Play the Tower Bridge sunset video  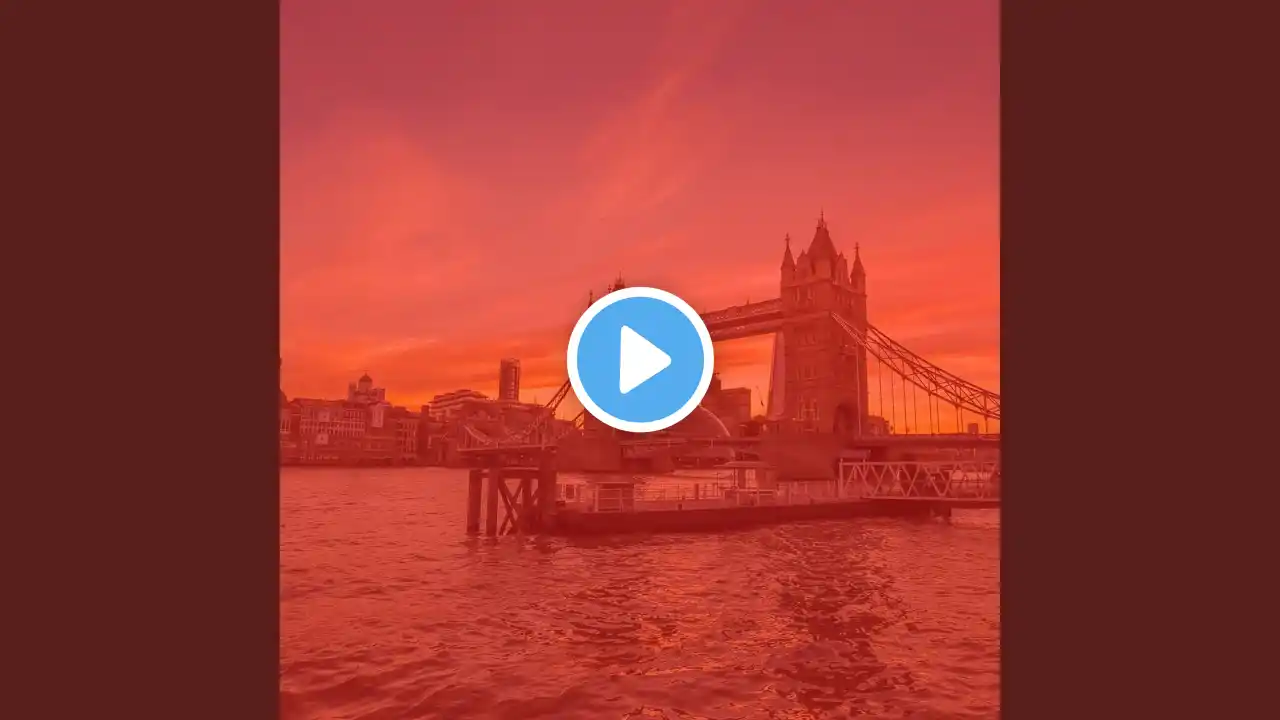[640, 359]
